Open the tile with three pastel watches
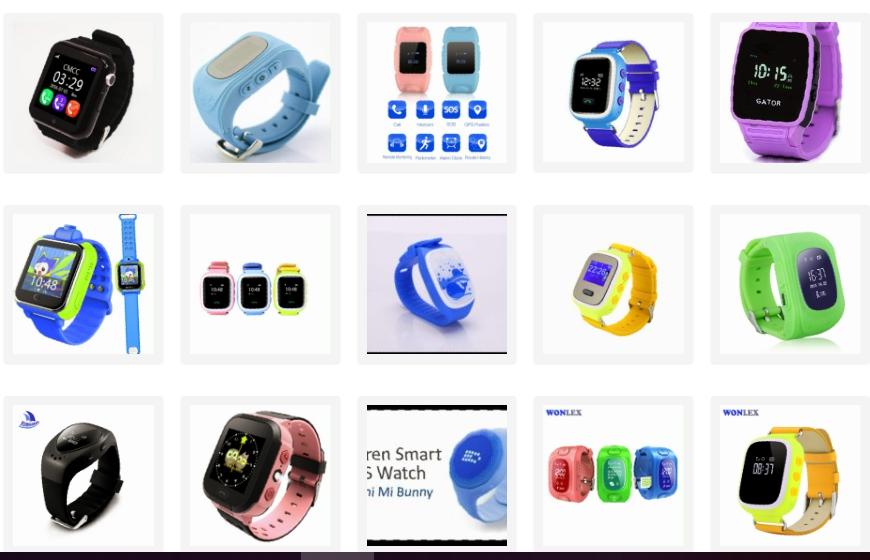This screenshot has width=870, height=560. pyautogui.click(x=260, y=284)
